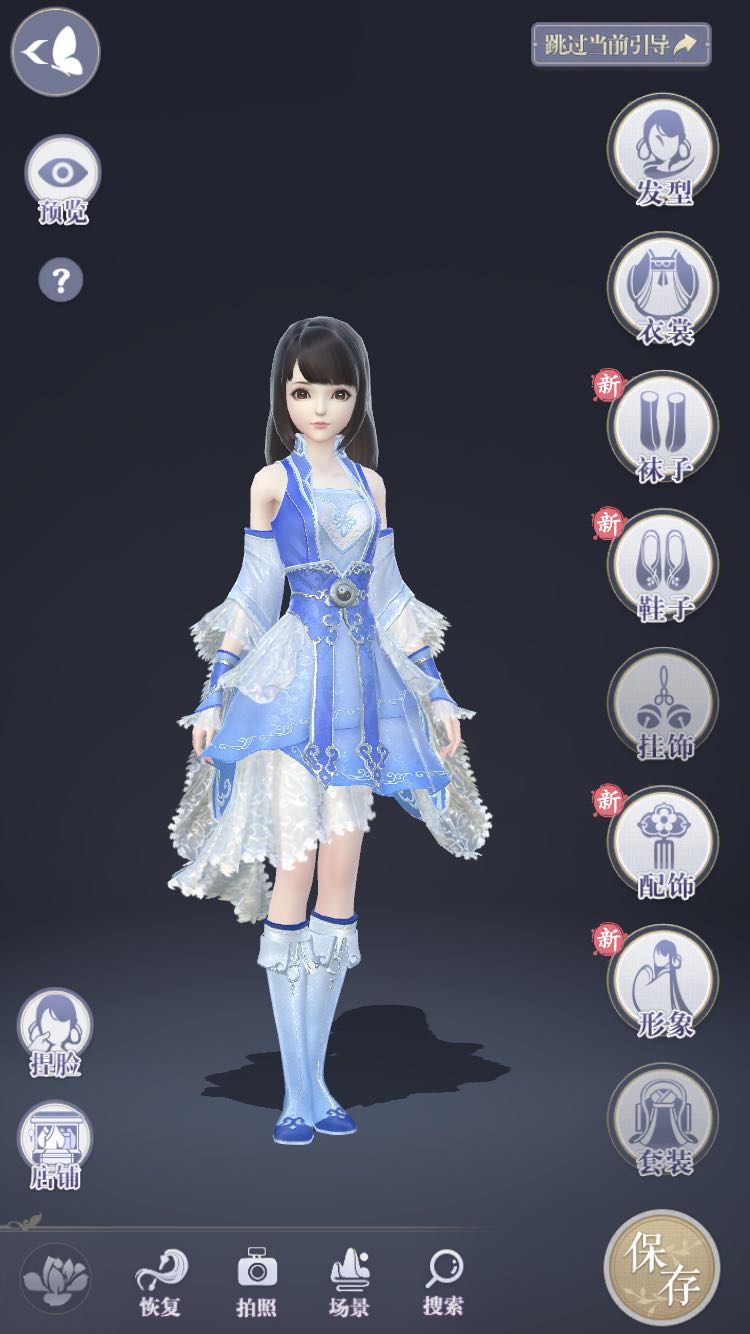
Task: Save the outfit with 保存
Action: click(661, 1270)
